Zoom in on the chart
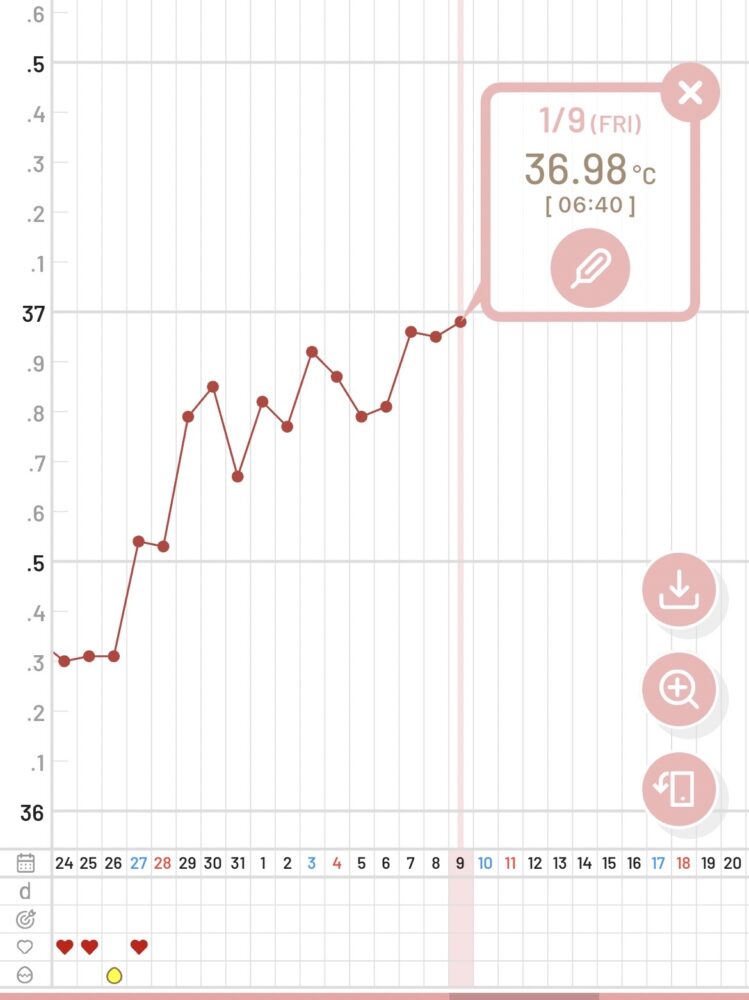This screenshot has width=749, height=1000. [x=679, y=689]
